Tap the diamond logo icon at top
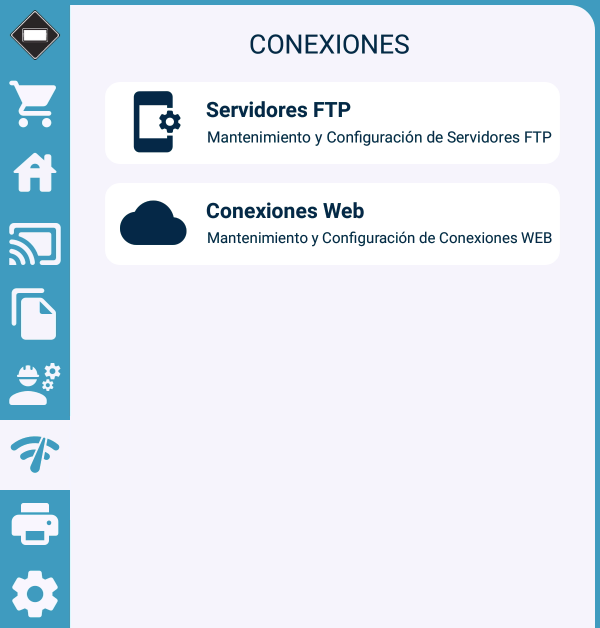 click(x=34, y=35)
